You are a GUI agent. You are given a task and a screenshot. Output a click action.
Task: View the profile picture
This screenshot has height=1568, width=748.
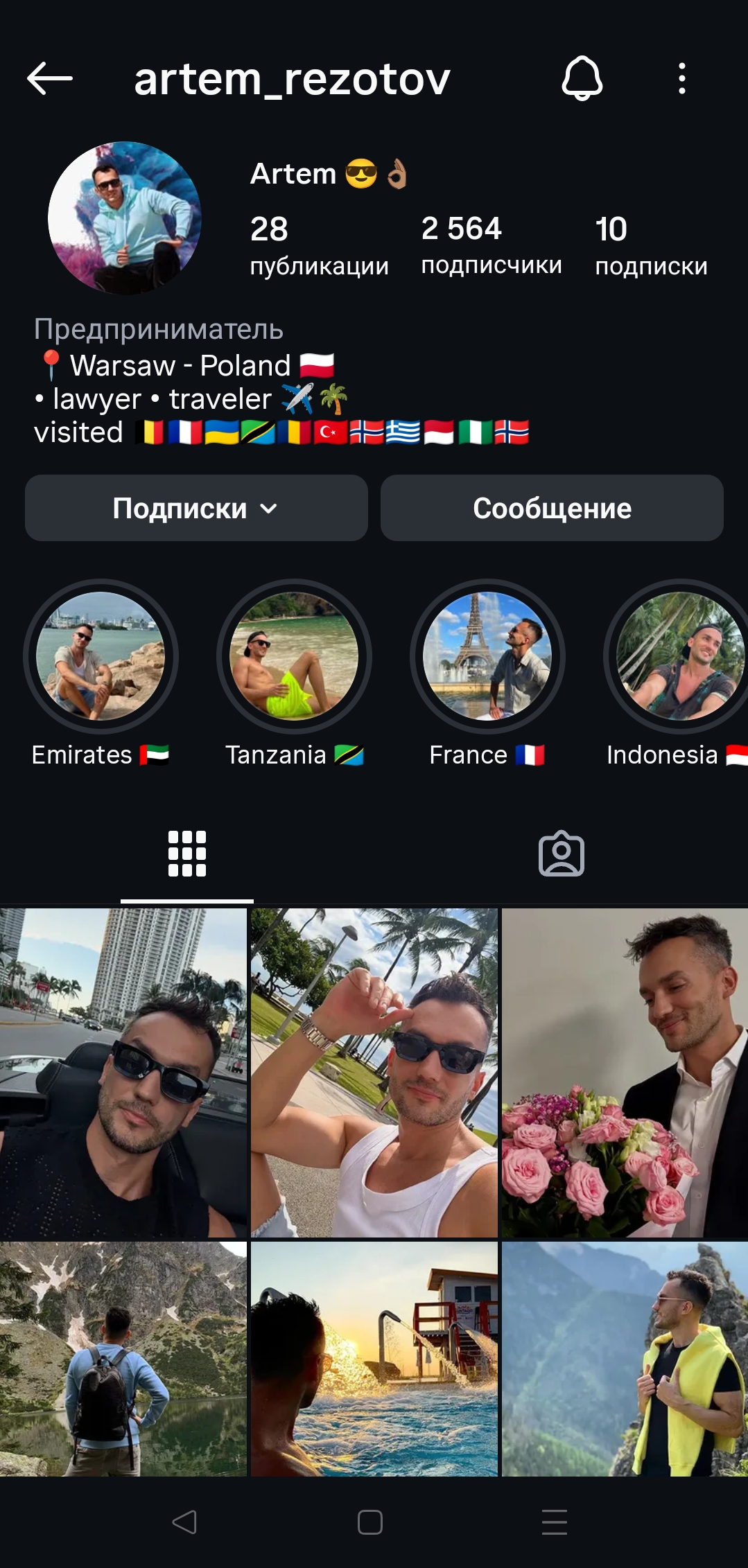tap(125, 218)
